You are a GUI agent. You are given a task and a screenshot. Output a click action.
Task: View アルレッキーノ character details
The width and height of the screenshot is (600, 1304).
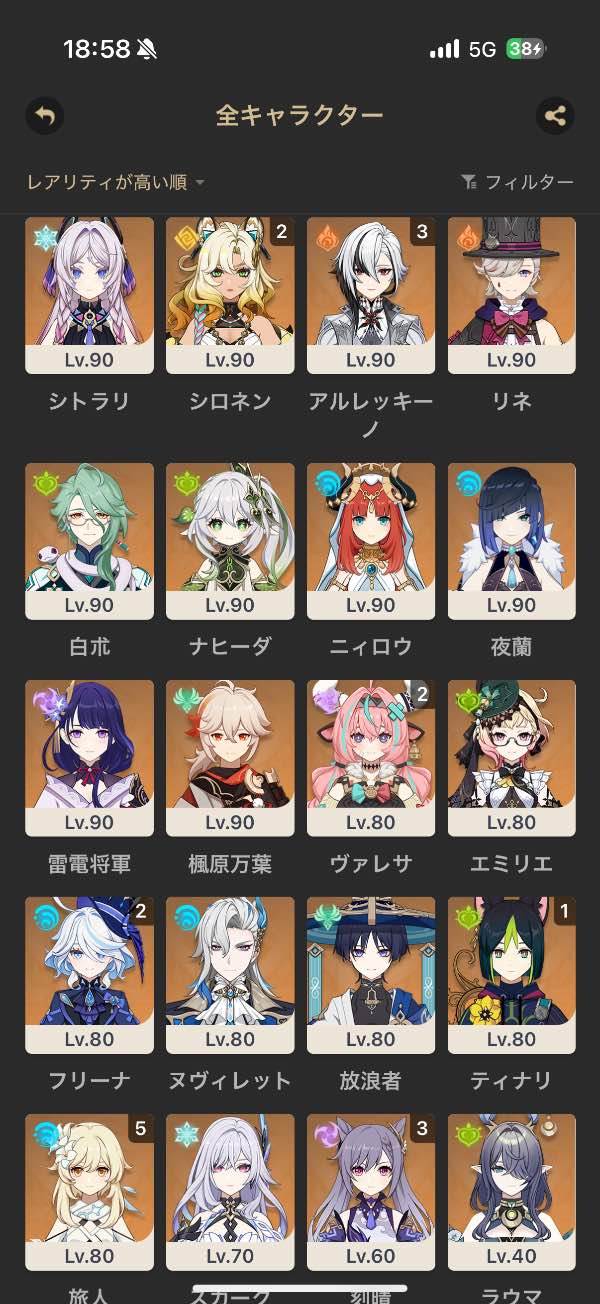pyautogui.click(x=371, y=295)
